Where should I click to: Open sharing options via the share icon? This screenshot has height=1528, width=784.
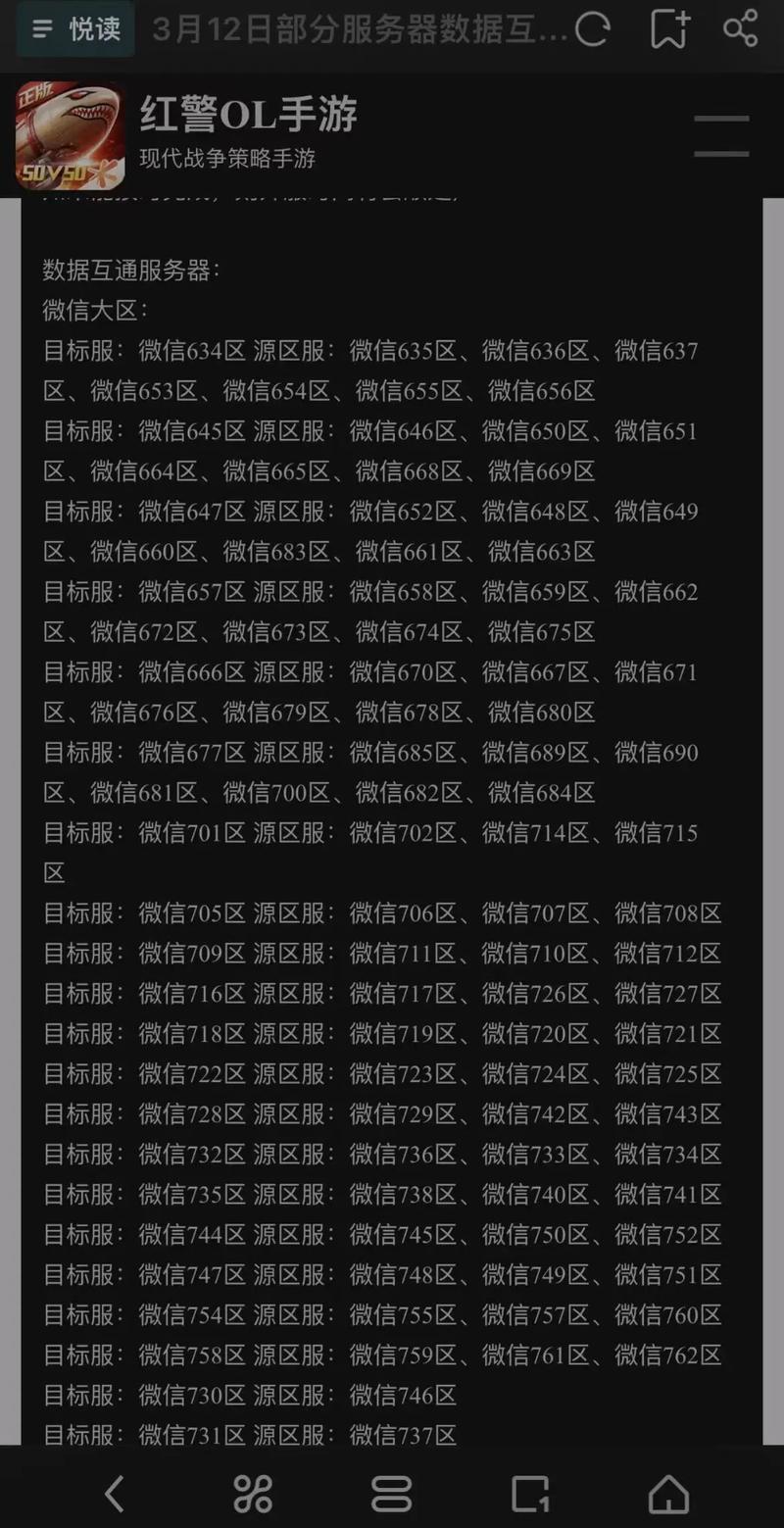click(x=741, y=29)
